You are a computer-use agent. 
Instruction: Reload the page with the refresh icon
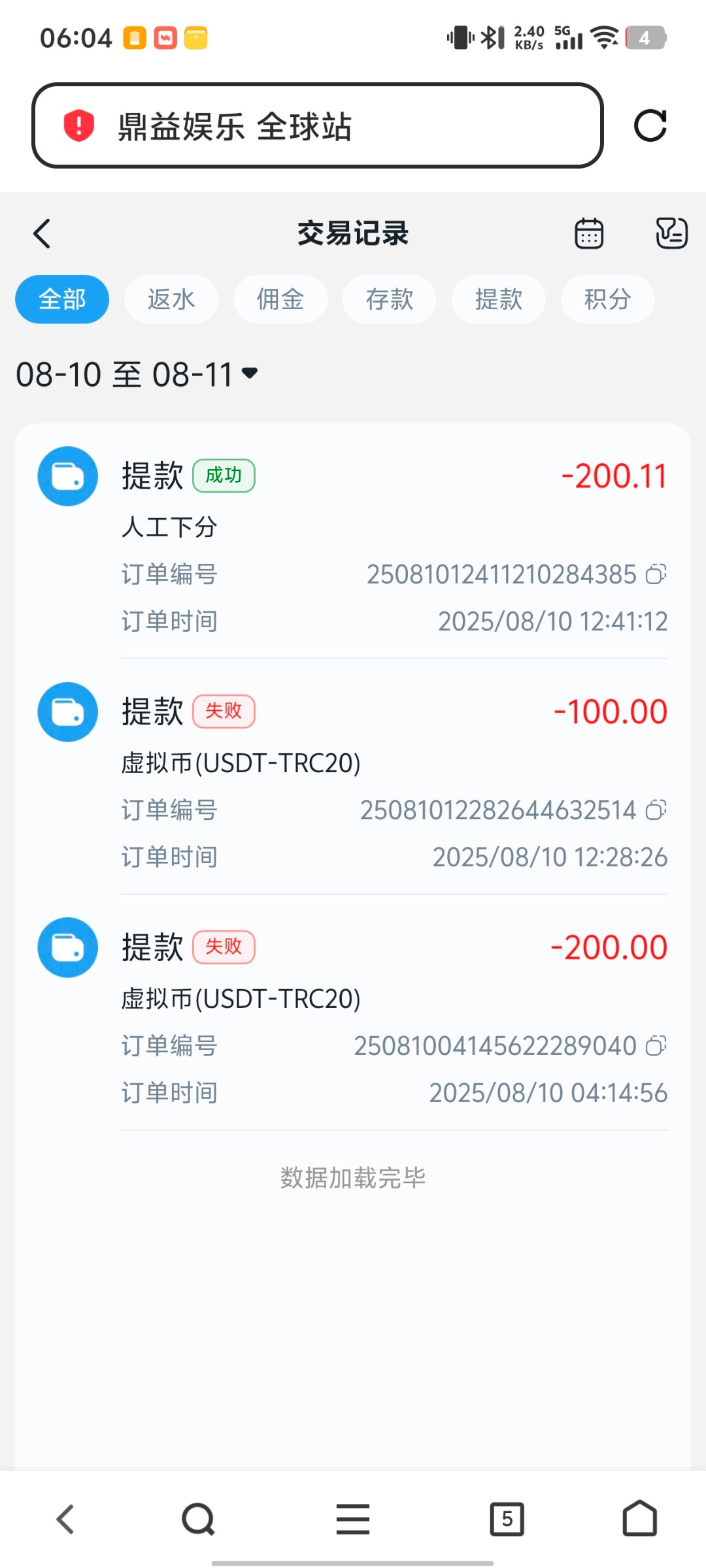click(650, 125)
